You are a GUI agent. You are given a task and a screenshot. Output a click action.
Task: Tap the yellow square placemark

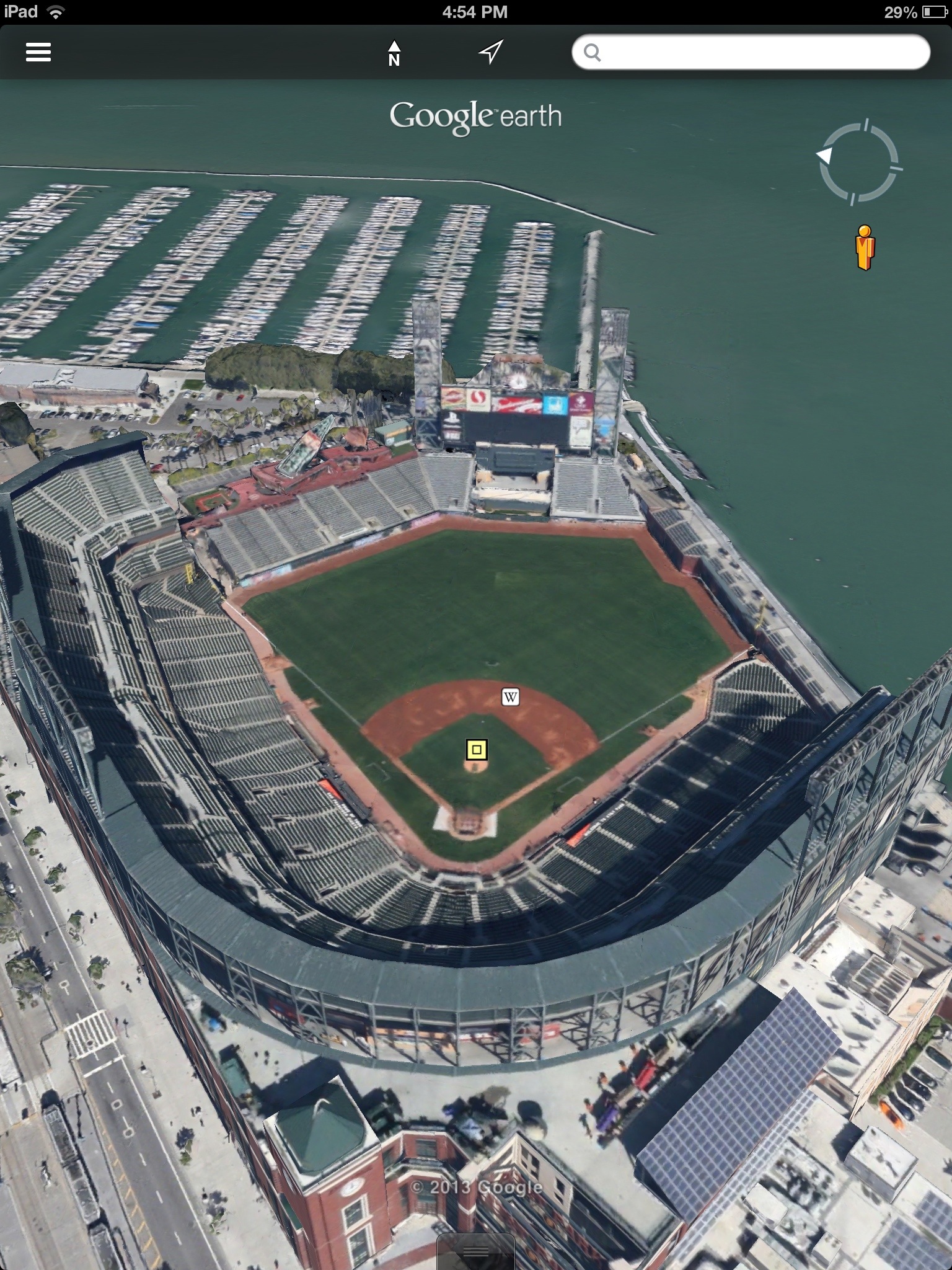476,750
